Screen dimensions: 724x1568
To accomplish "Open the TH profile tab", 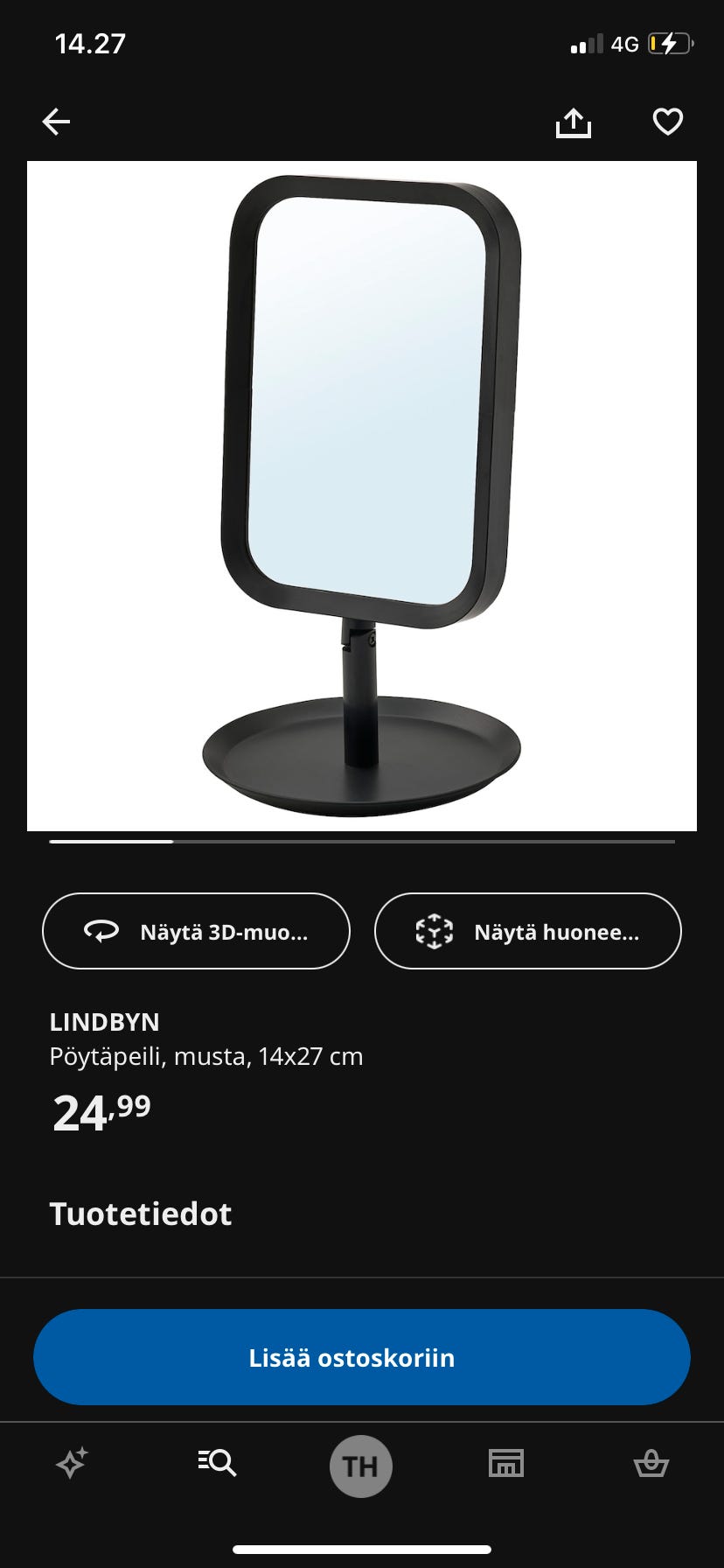I will [361, 1466].
